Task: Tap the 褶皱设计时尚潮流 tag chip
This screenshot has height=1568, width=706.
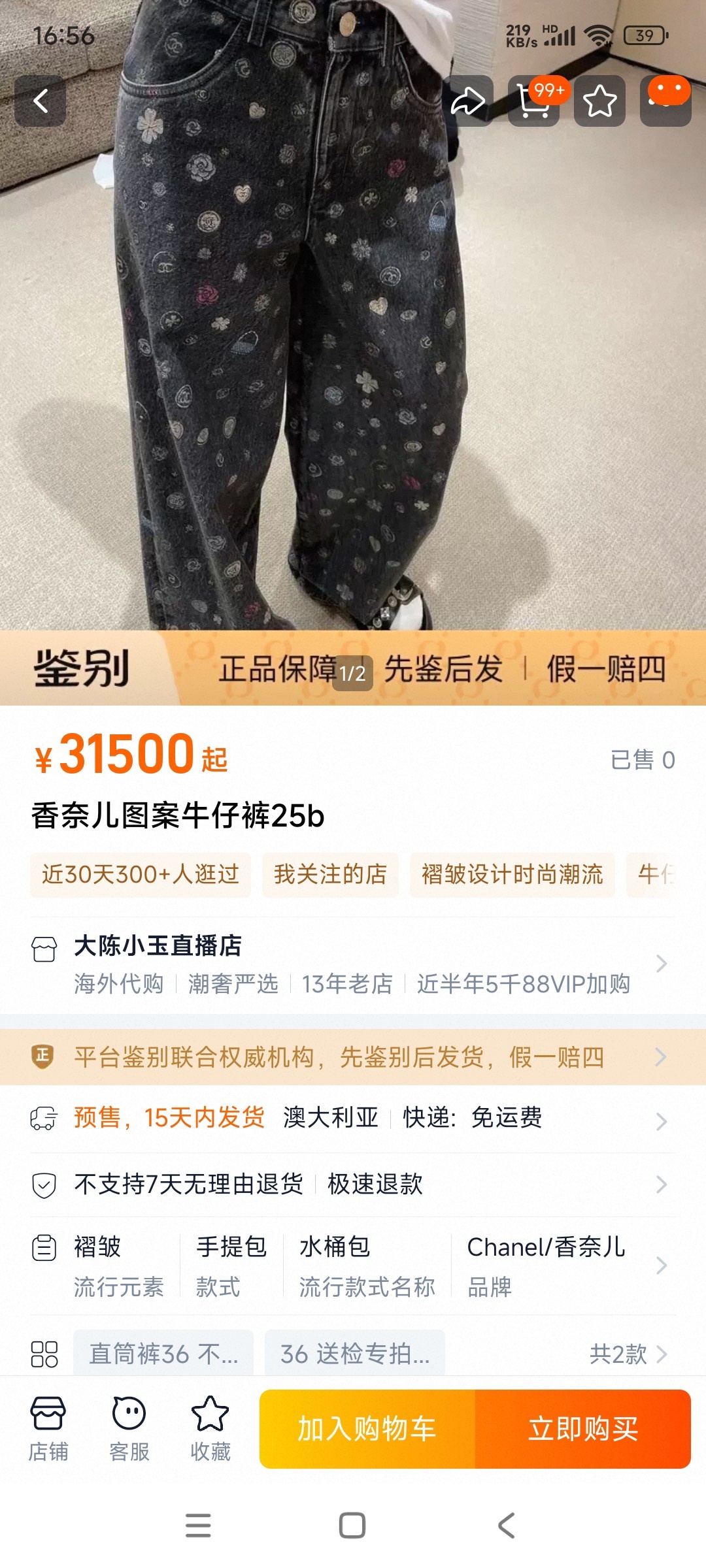Action: tap(512, 875)
